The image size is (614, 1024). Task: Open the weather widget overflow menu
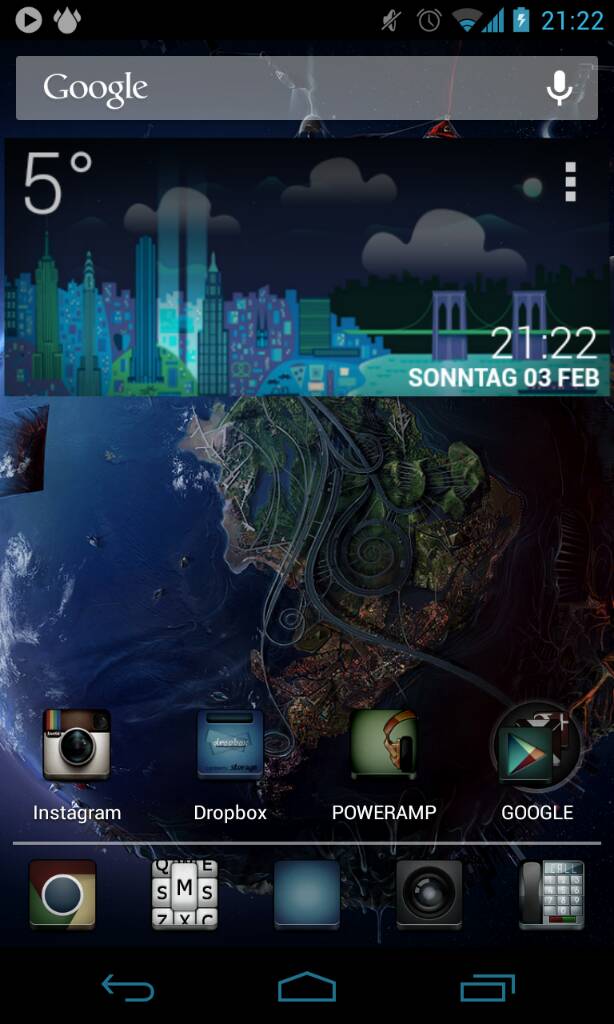tap(570, 183)
